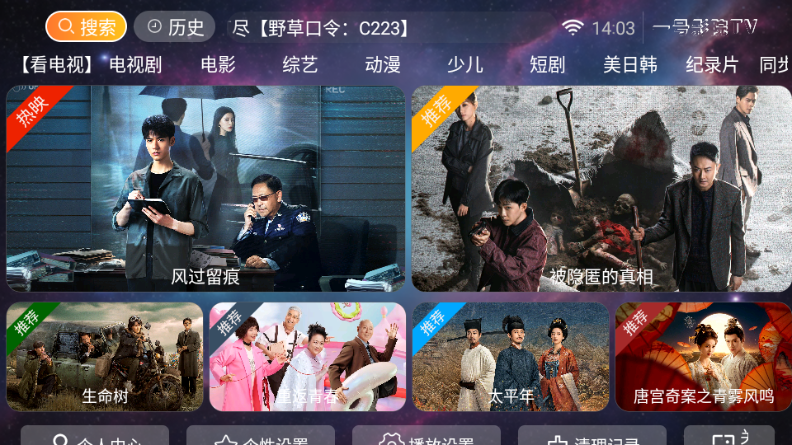Open 播放设置 playback settings
The height and width of the screenshot is (445, 792).
(426, 438)
